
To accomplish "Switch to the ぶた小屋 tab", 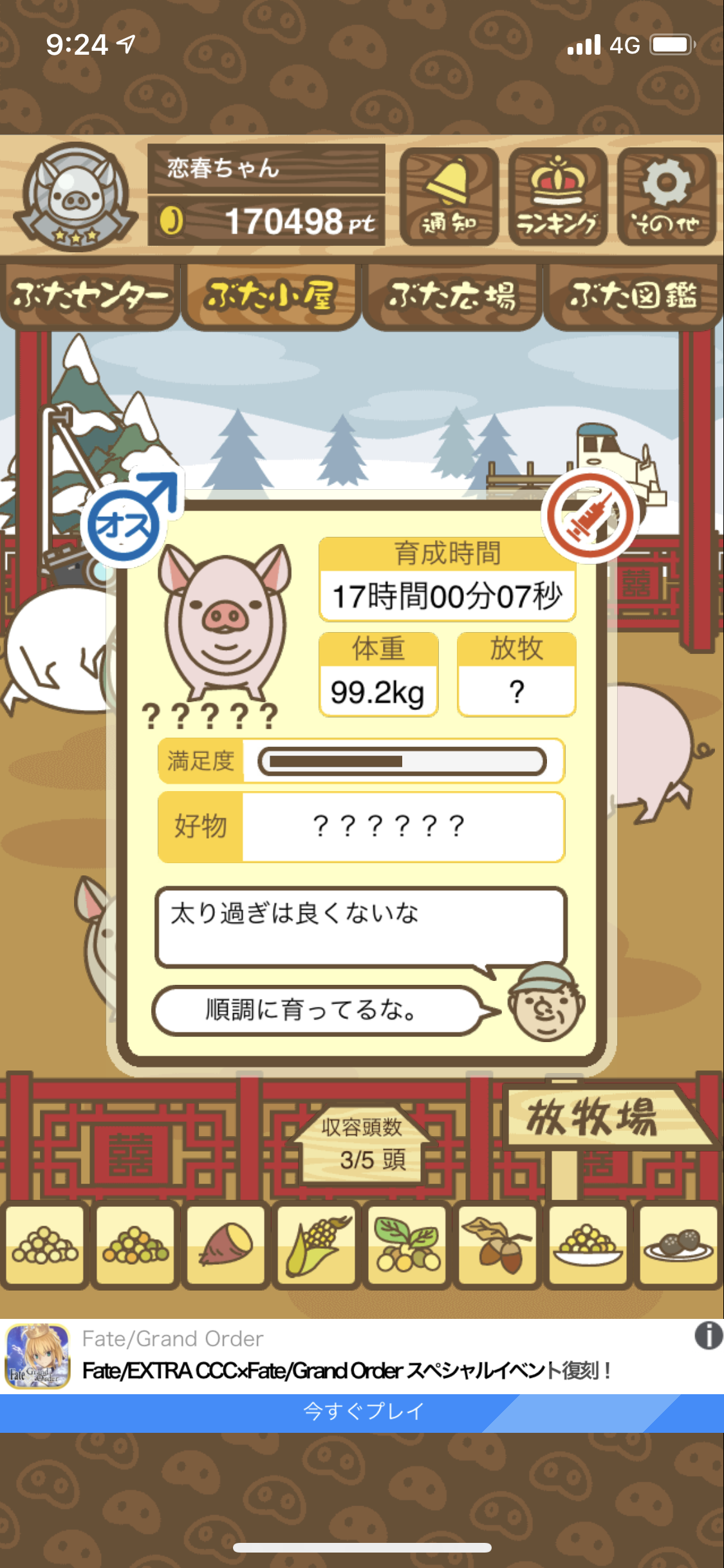I will [270, 296].
